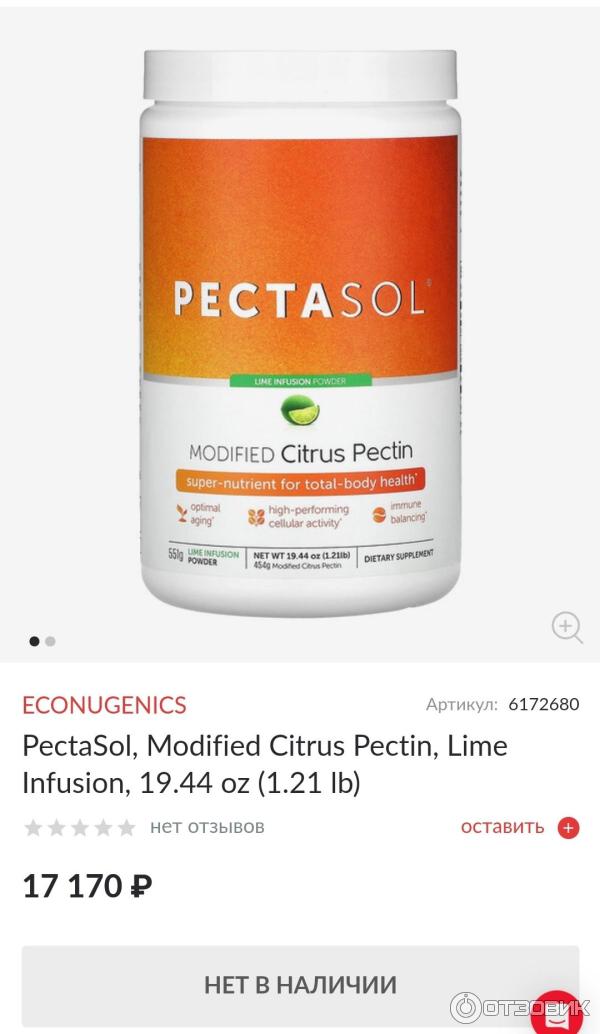
Task: Open the red chat bubble
Action: pyautogui.click(x=558, y=1012)
